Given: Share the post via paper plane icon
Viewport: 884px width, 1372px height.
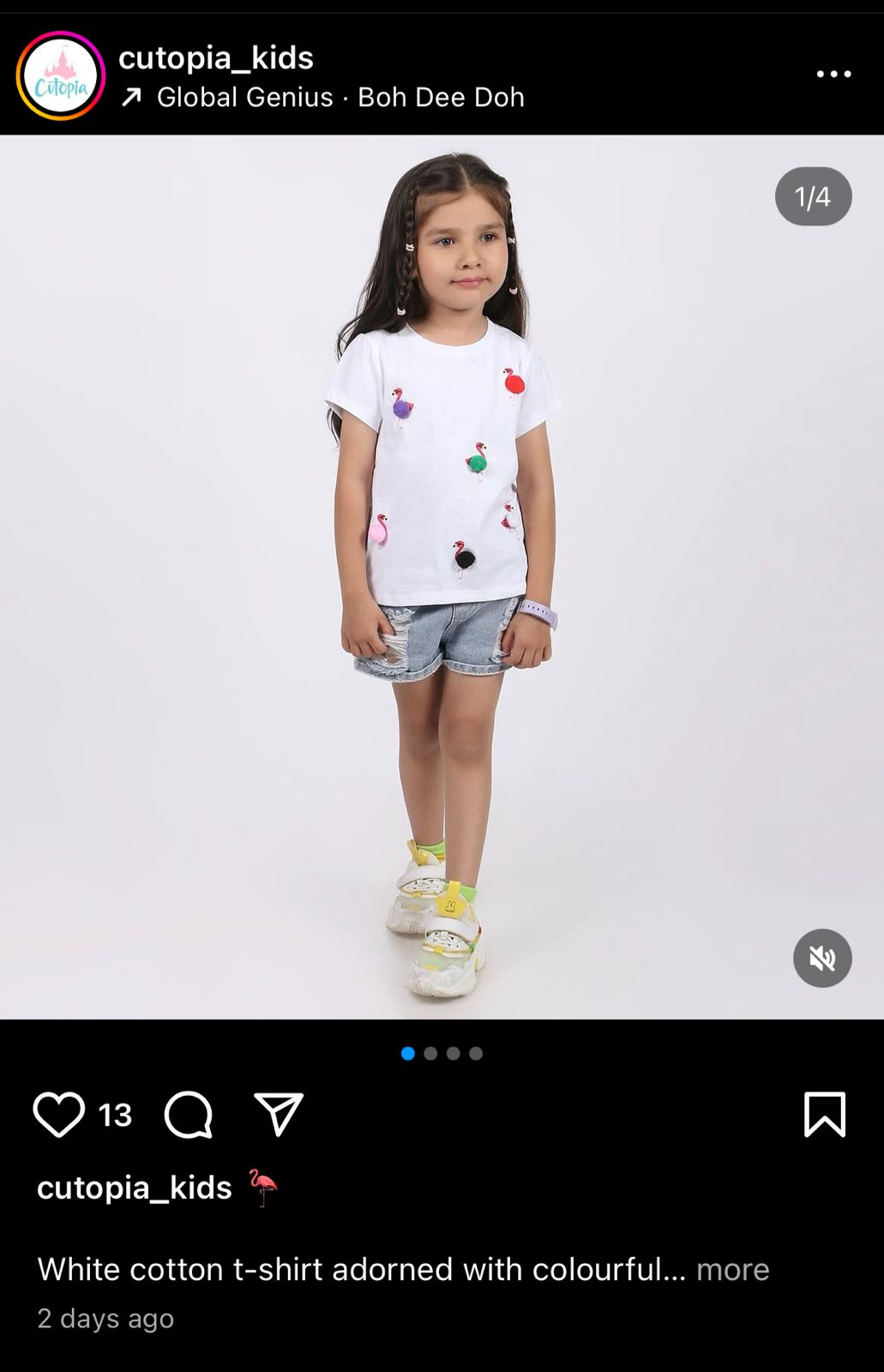Looking at the screenshot, I should [279, 1114].
